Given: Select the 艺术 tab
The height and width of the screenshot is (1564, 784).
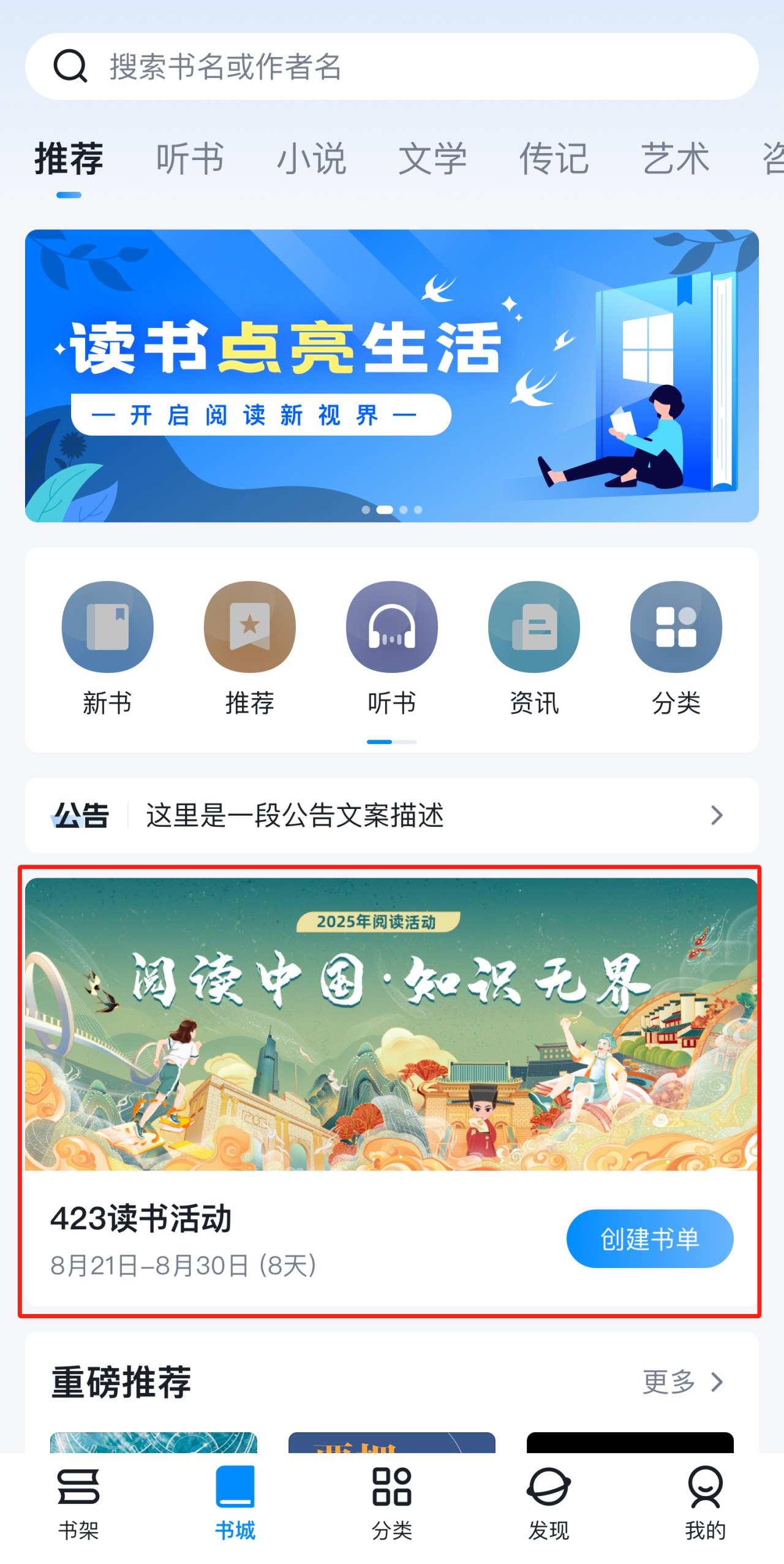Looking at the screenshot, I should pos(676,158).
